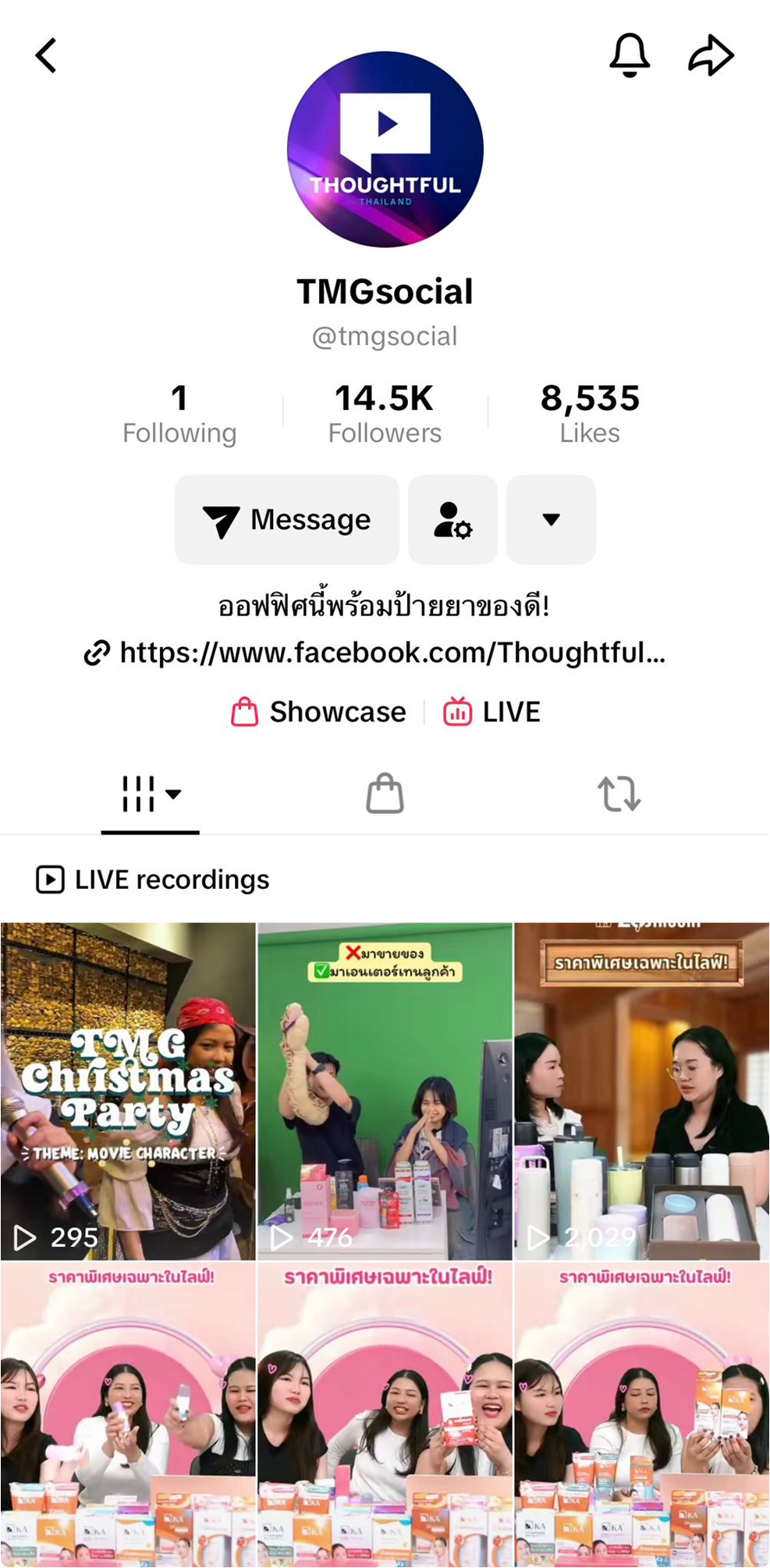770x1568 pixels.
Task: Switch to the shop bag tab
Action: pos(385,793)
